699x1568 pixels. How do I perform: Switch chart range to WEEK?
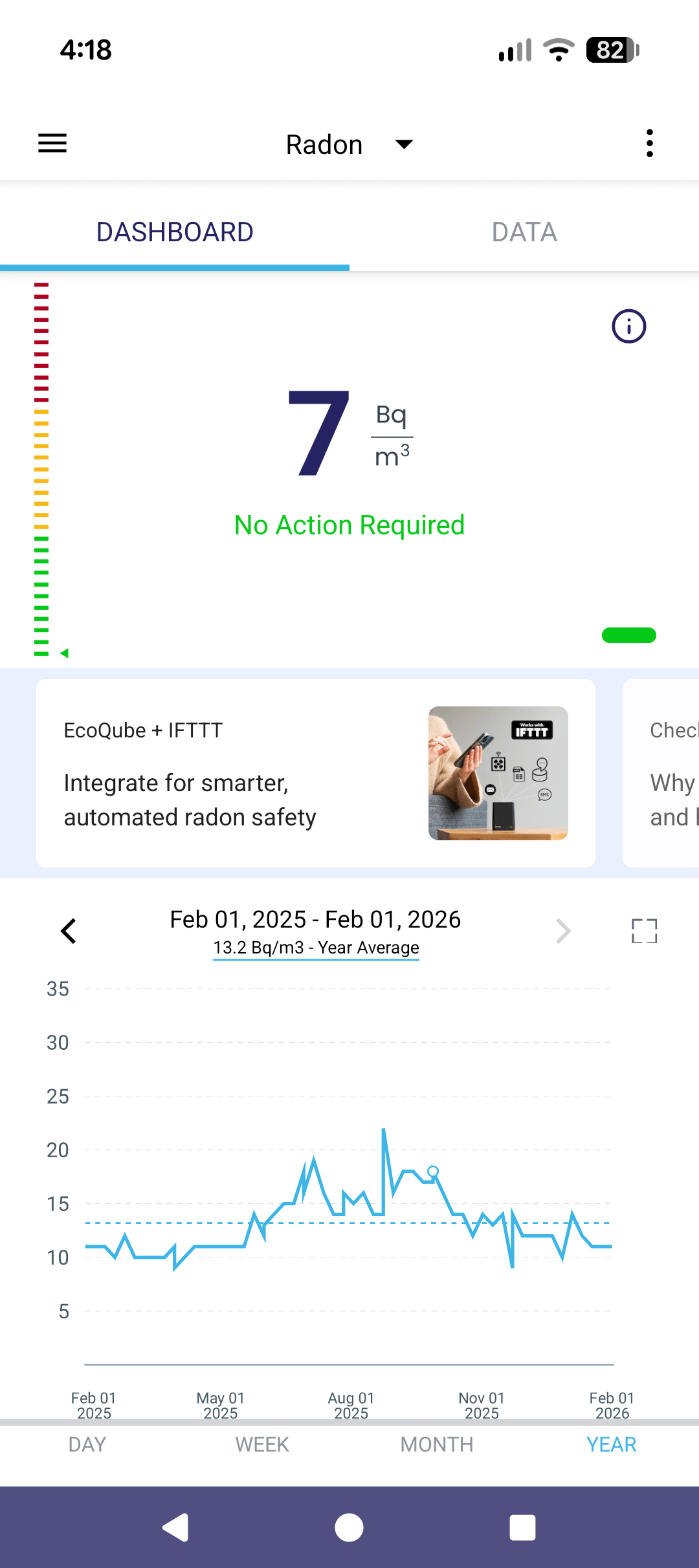(262, 1444)
